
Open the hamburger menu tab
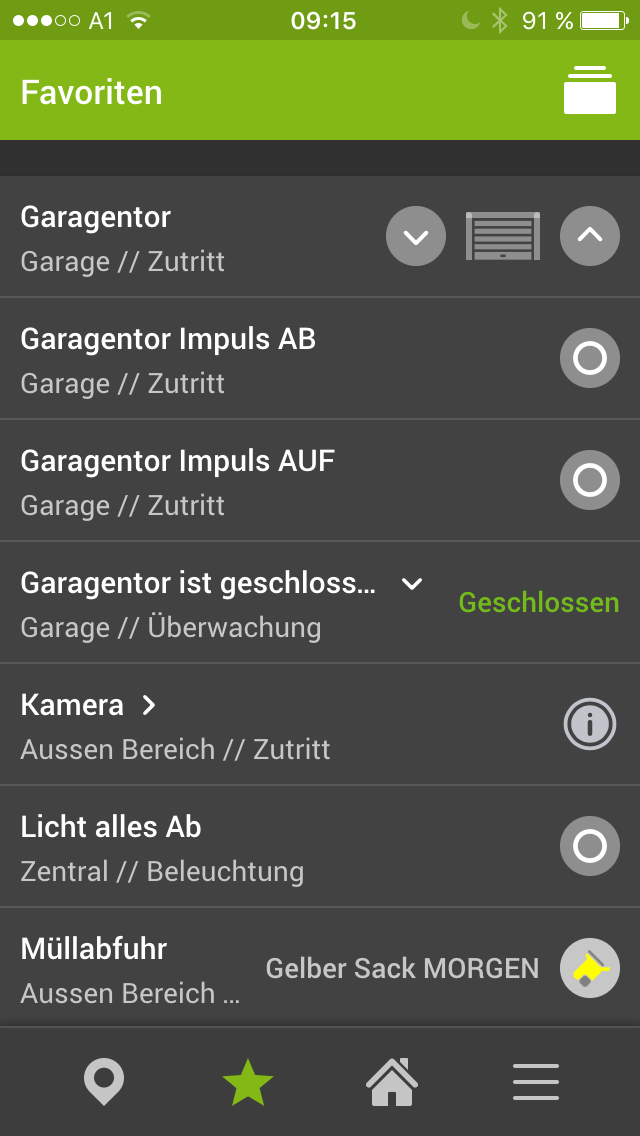pos(536,1082)
